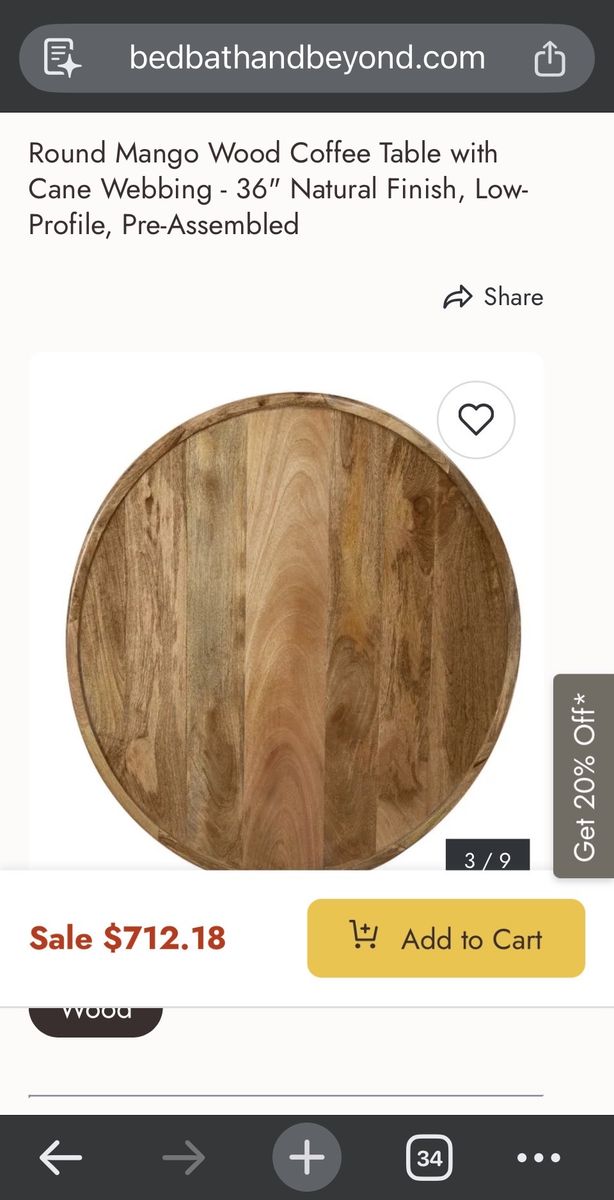Tap the bedbathandbeyond.com address bar
Viewport: 614px width, 1200px height.
click(x=307, y=58)
